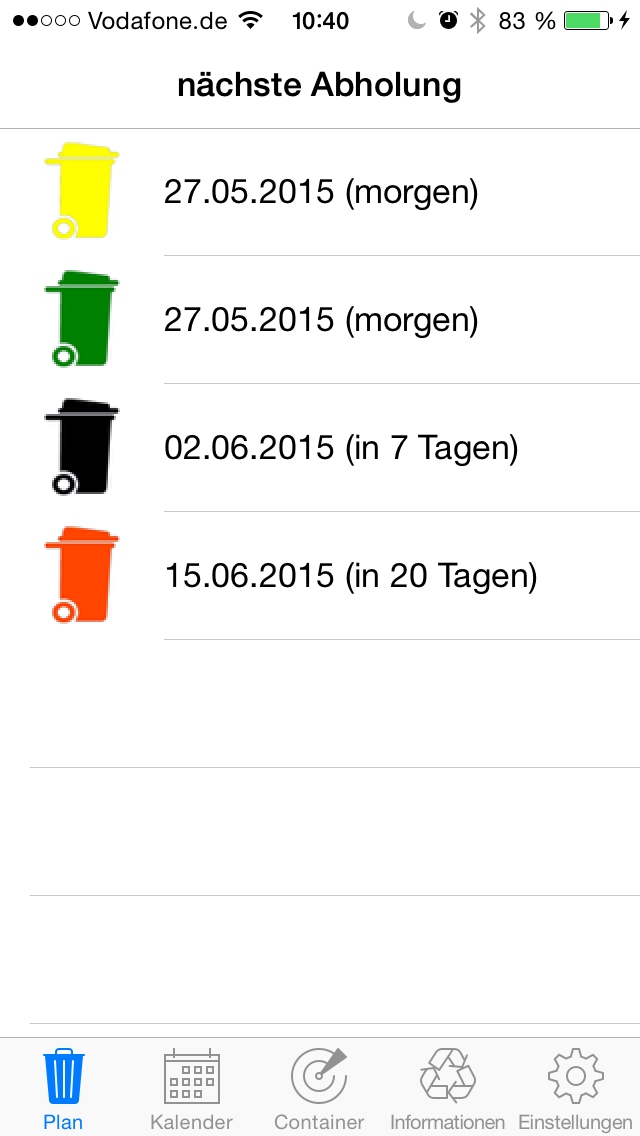View the orange bin pickup 15.06.2015
The width and height of the screenshot is (640, 1136).
coord(320,576)
